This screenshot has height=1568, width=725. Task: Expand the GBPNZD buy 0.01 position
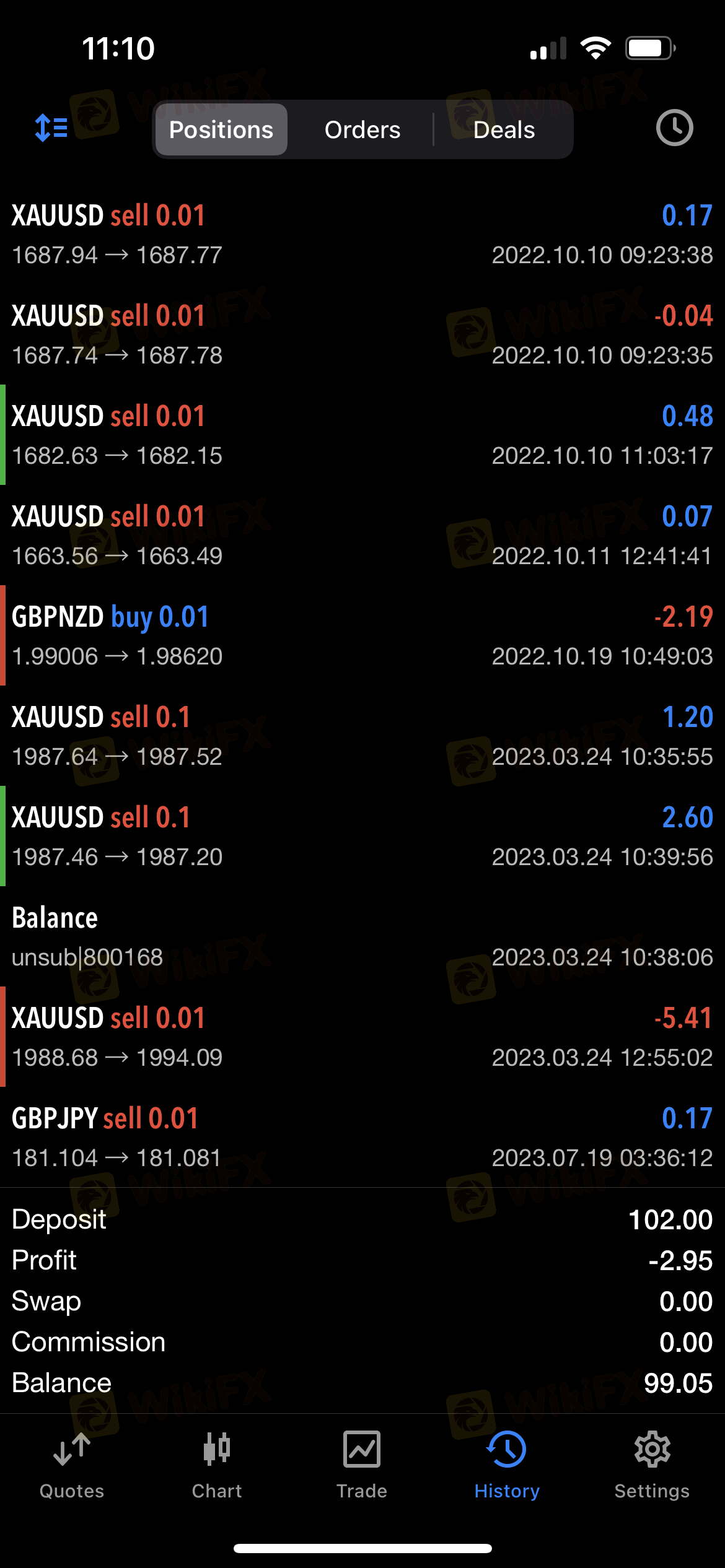tap(362, 635)
